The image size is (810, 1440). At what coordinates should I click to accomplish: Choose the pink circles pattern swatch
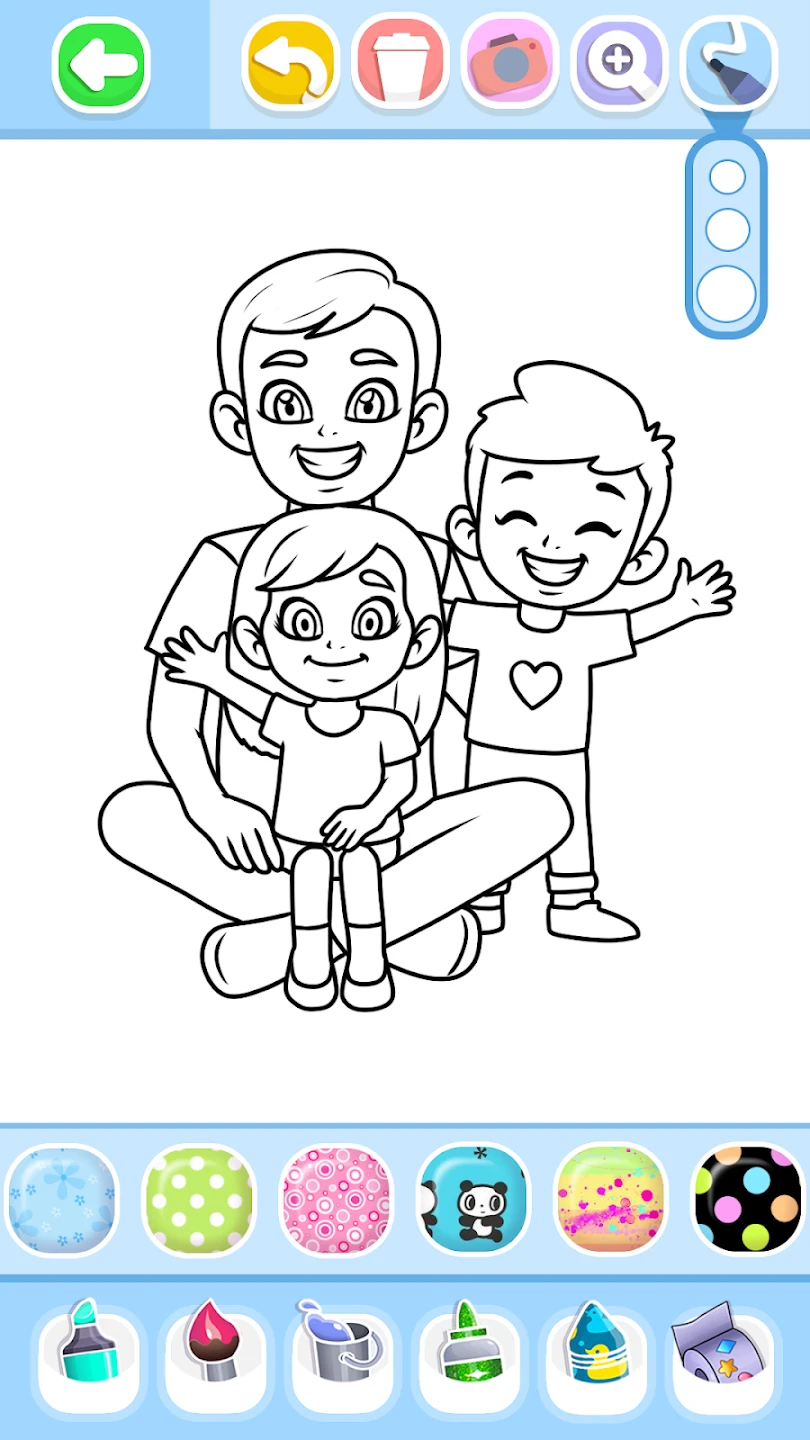(336, 1199)
